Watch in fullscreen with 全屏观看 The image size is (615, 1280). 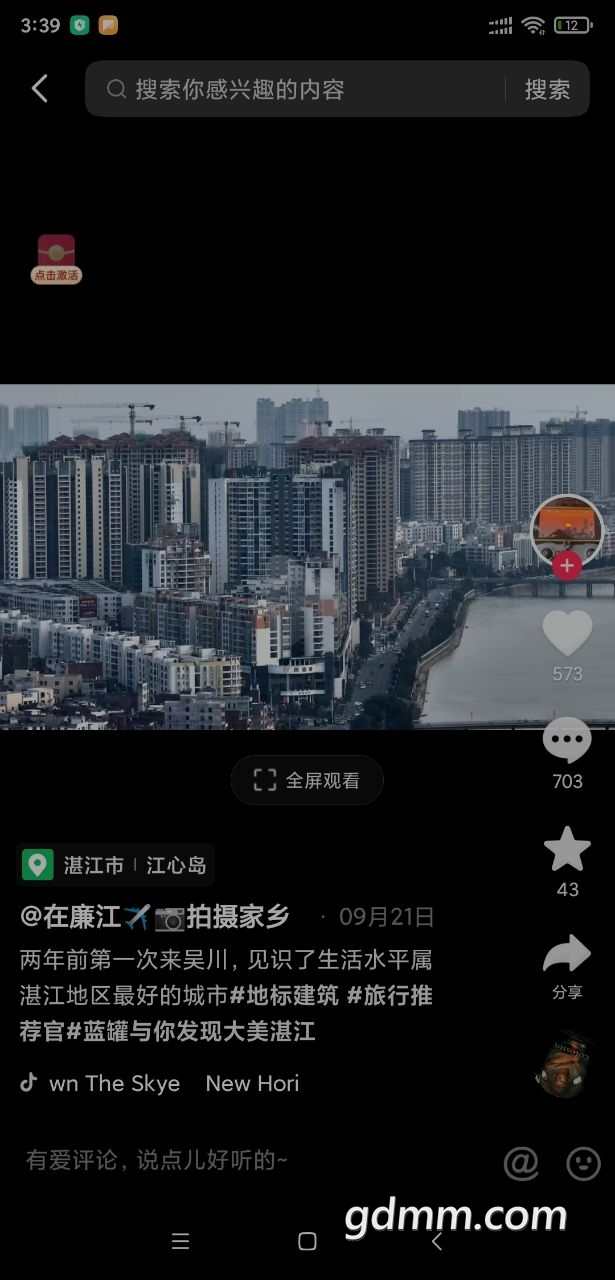307,780
